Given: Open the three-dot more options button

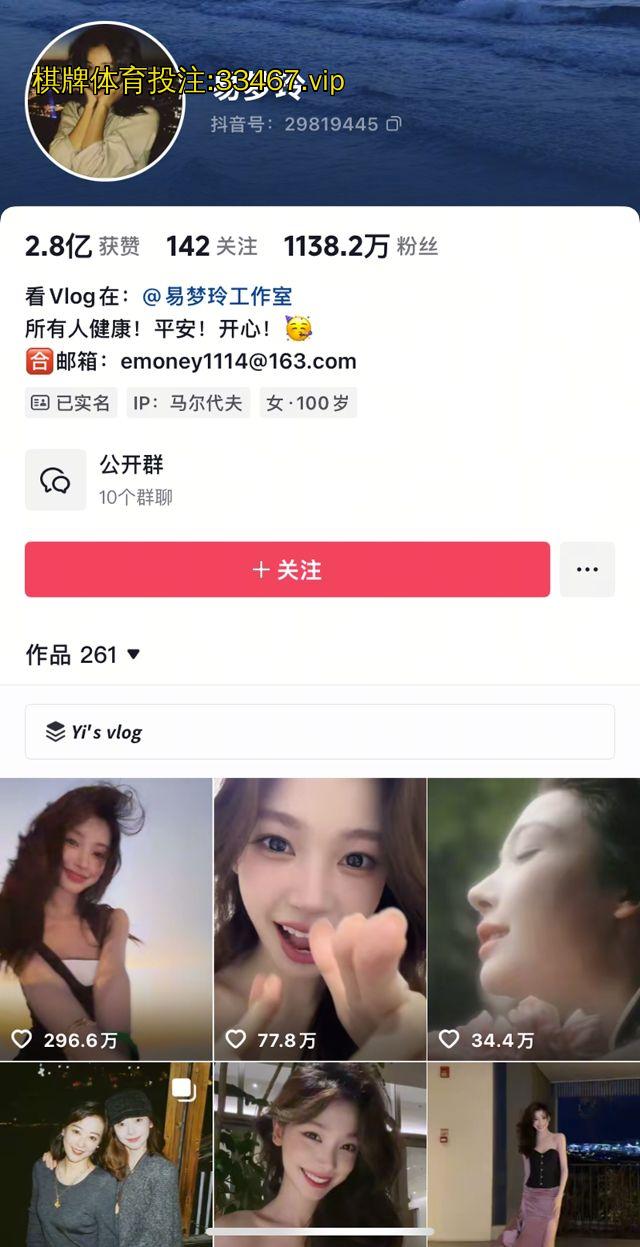Looking at the screenshot, I should pyautogui.click(x=587, y=570).
